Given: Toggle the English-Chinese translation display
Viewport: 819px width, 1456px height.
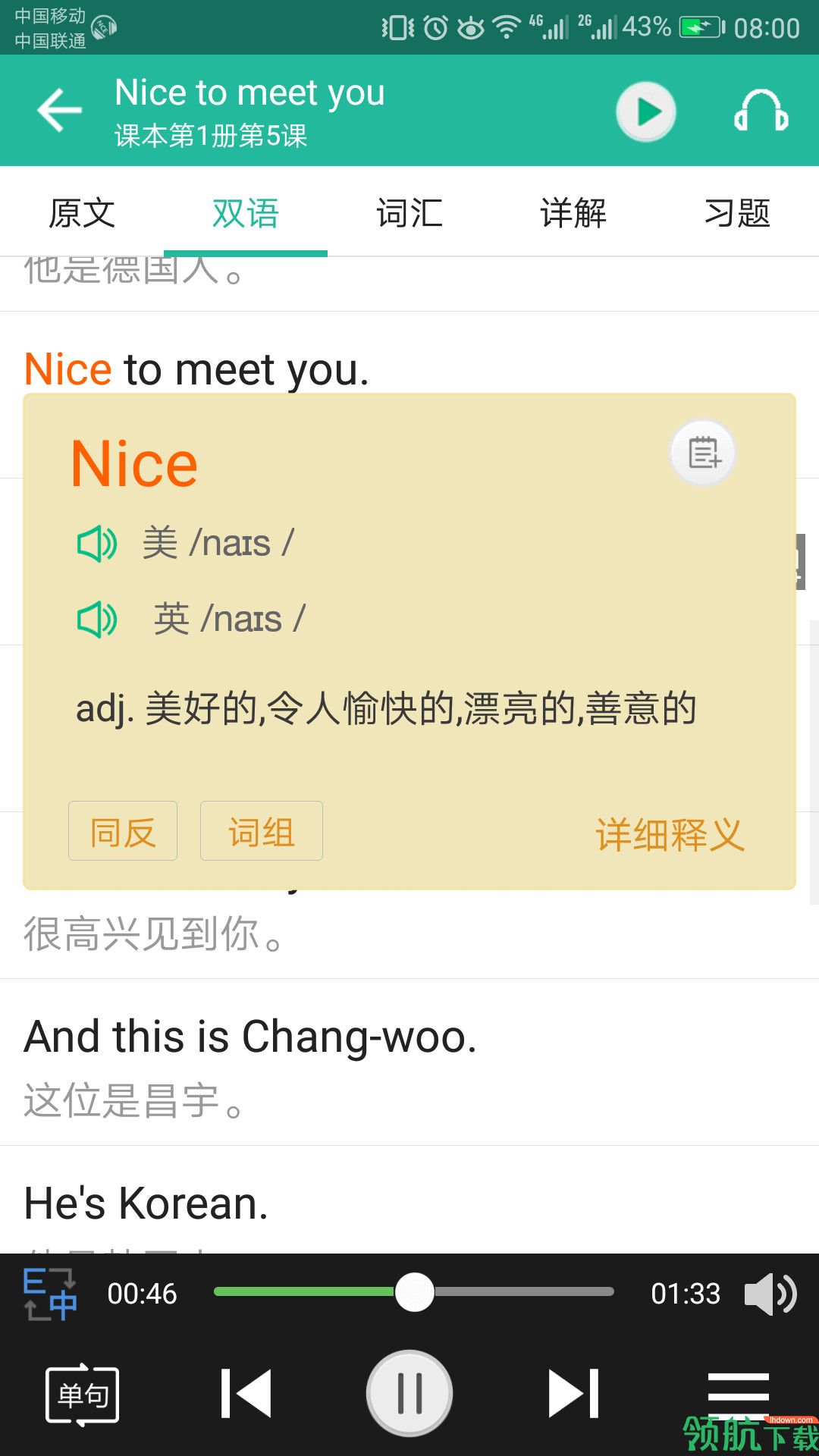Looking at the screenshot, I should coord(49,1294).
